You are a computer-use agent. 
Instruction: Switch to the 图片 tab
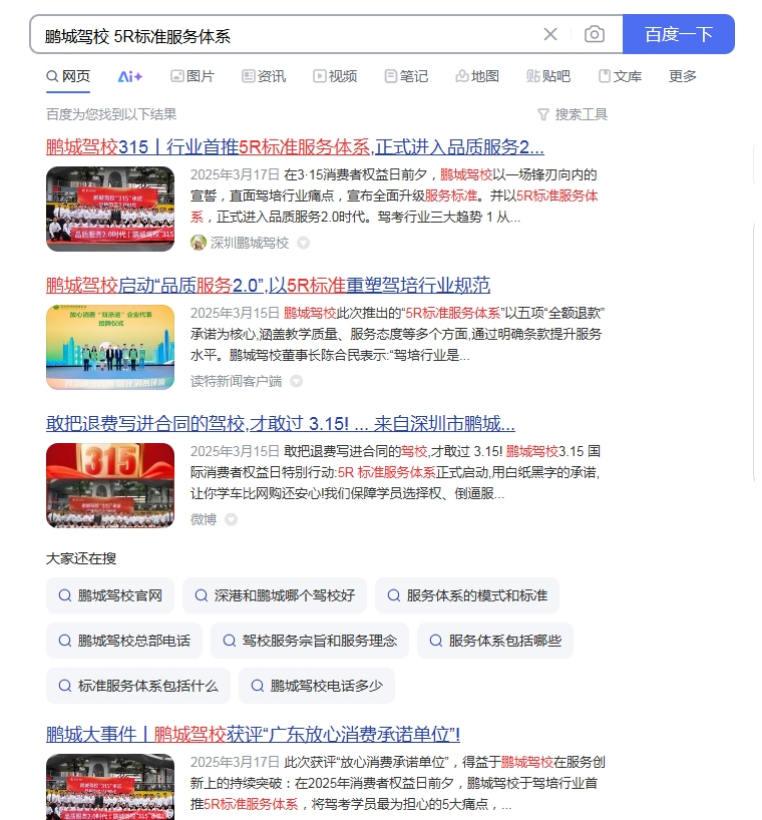pos(192,76)
